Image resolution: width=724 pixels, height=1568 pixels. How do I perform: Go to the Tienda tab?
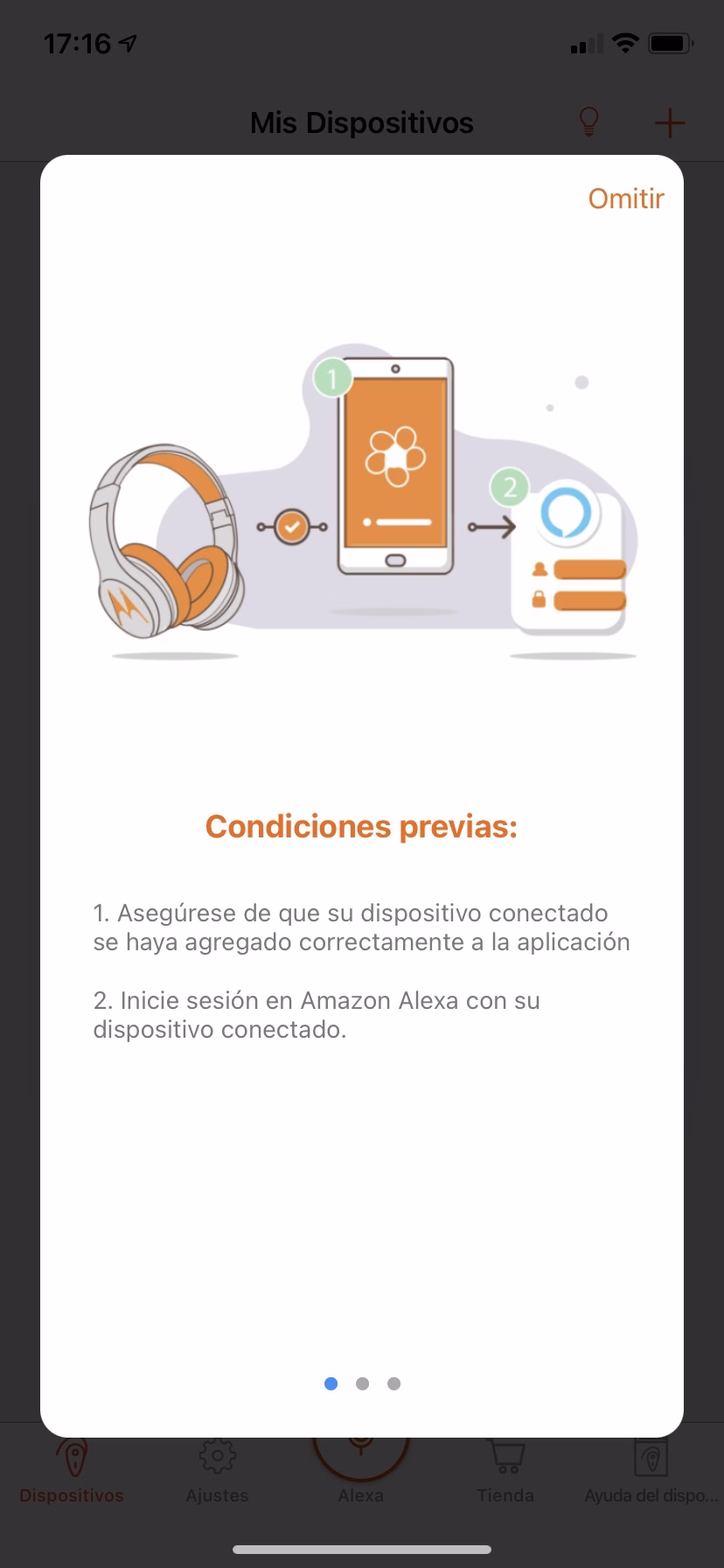505,1471
